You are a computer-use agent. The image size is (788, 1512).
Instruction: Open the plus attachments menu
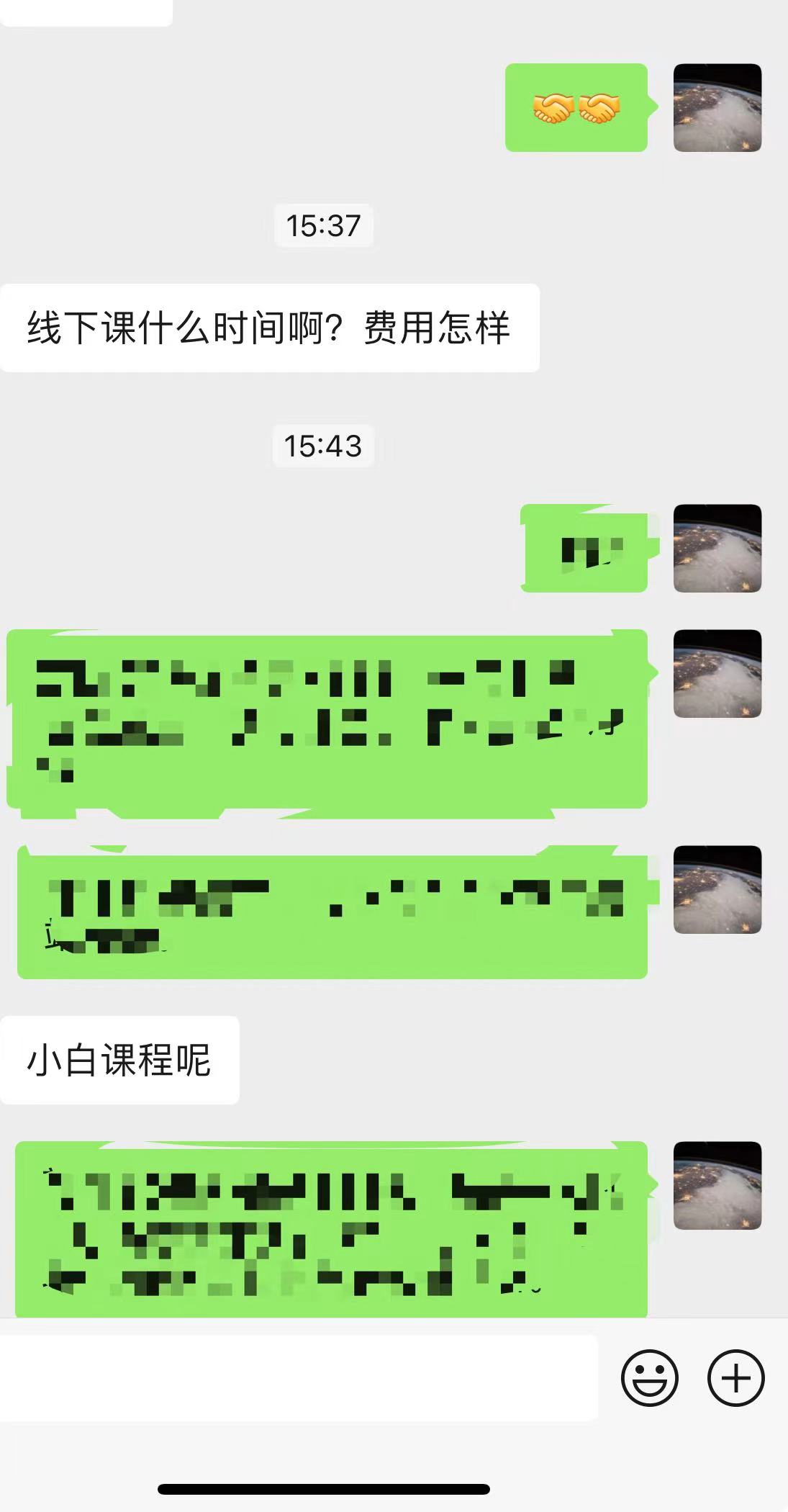(x=735, y=1378)
